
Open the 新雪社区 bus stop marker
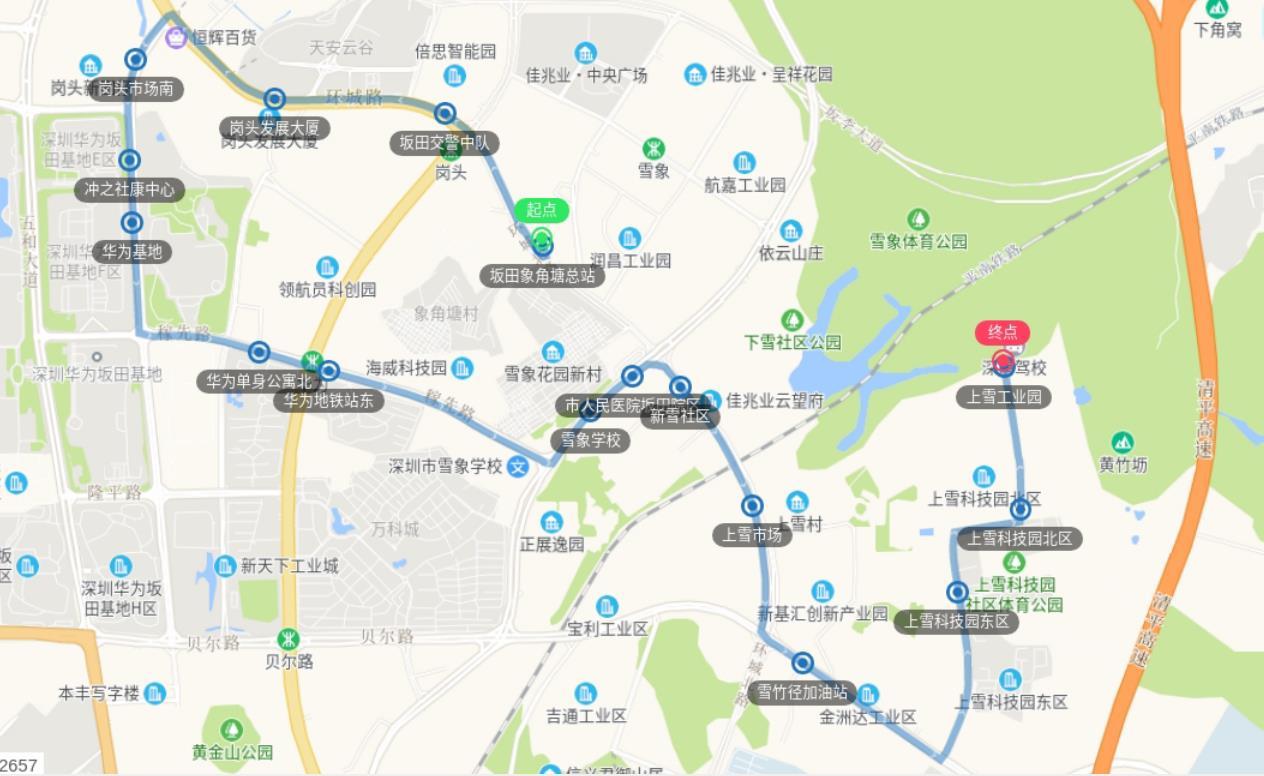pyautogui.click(x=680, y=387)
